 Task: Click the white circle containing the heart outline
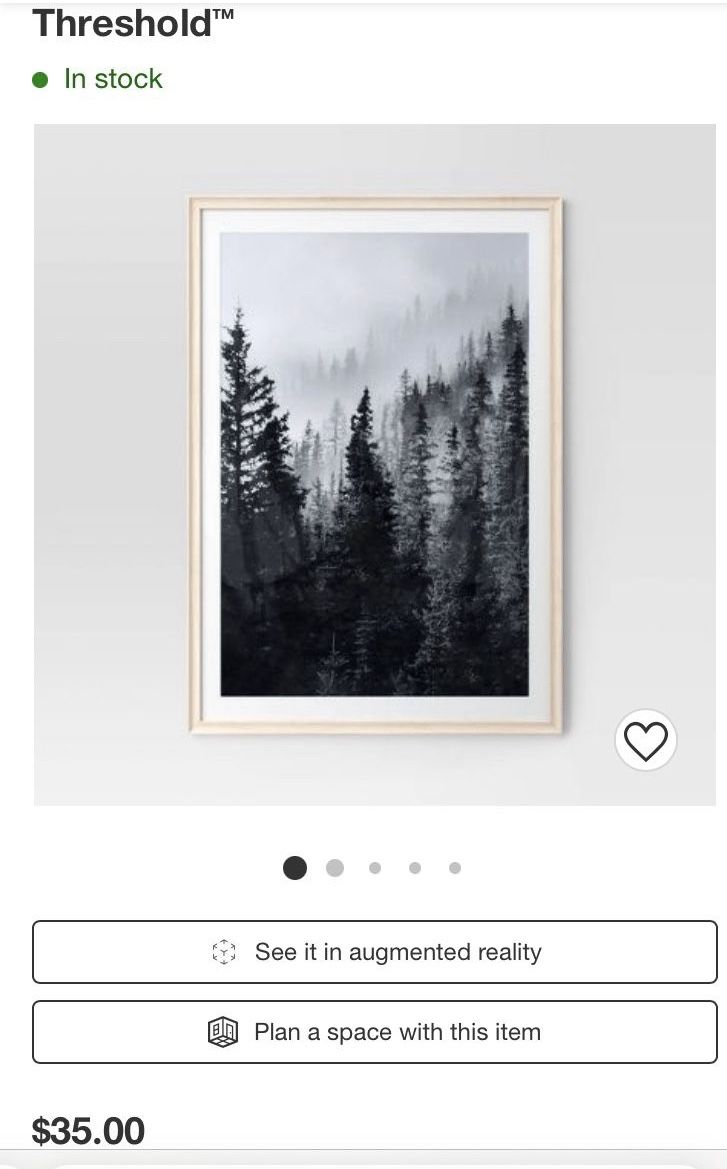point(647,740)
